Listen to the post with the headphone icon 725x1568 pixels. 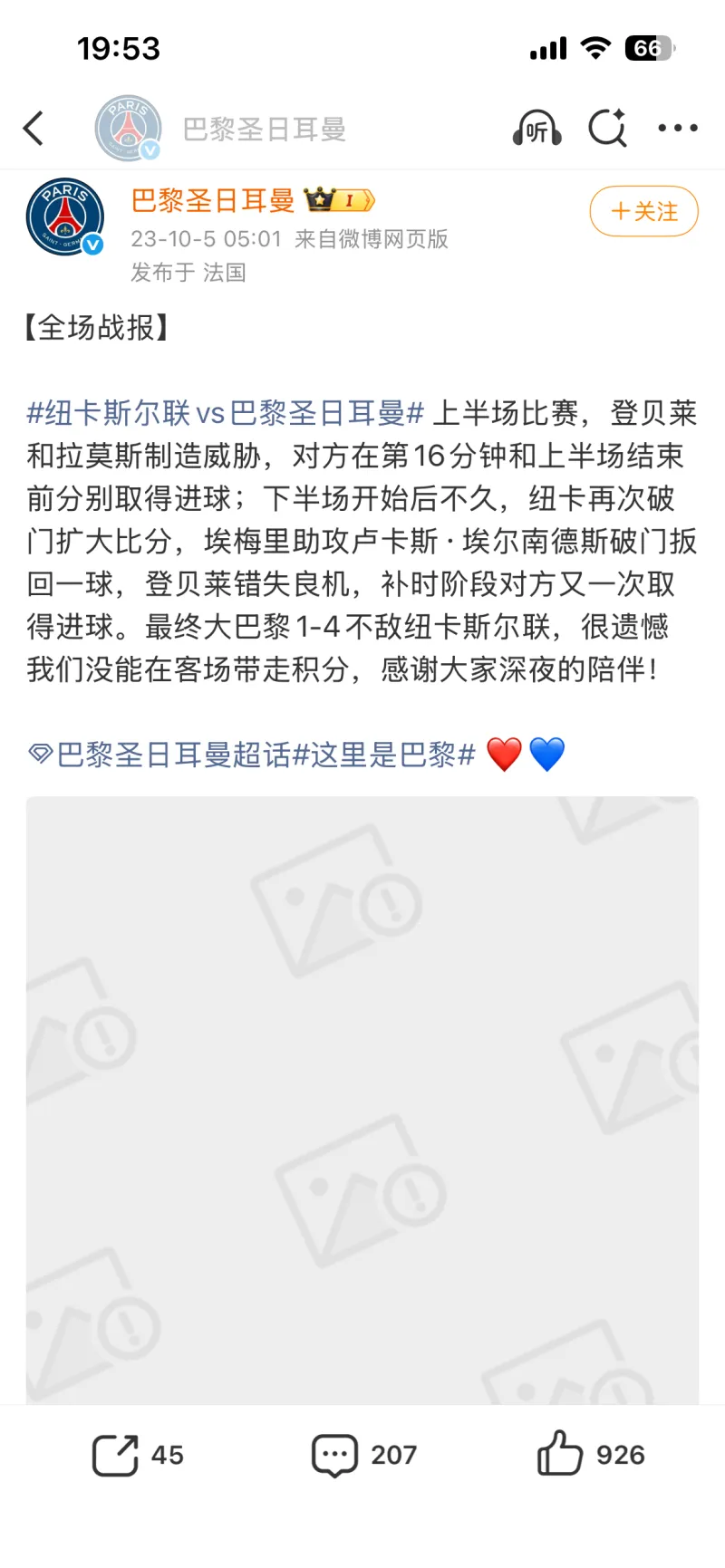536,130
